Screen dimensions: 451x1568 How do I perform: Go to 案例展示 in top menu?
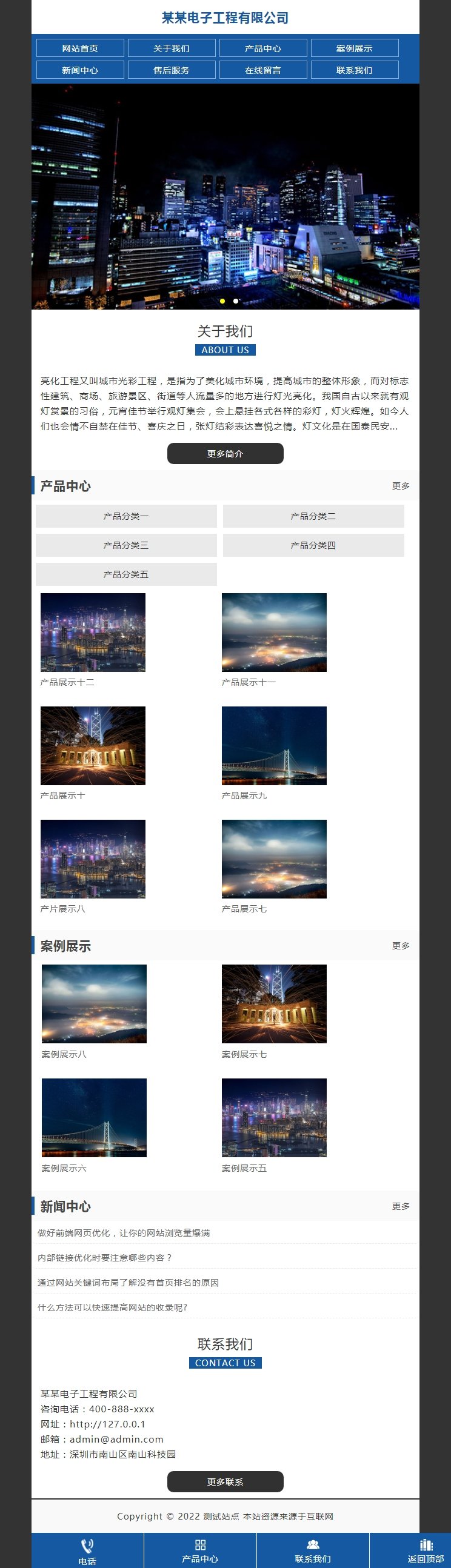pyautogui.click(x=354, y=48)
